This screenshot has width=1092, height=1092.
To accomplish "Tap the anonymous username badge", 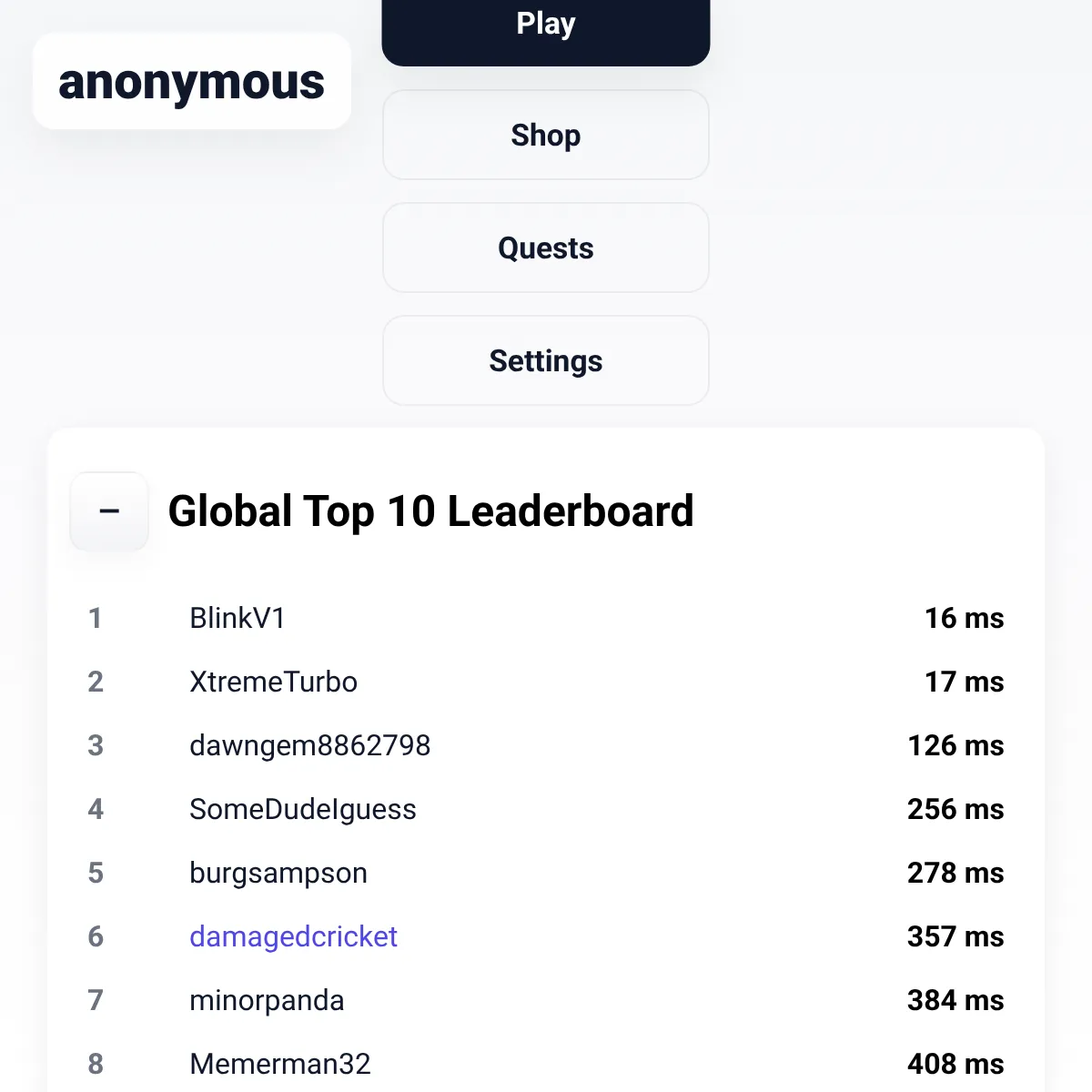I will click(x=191, y=82).
